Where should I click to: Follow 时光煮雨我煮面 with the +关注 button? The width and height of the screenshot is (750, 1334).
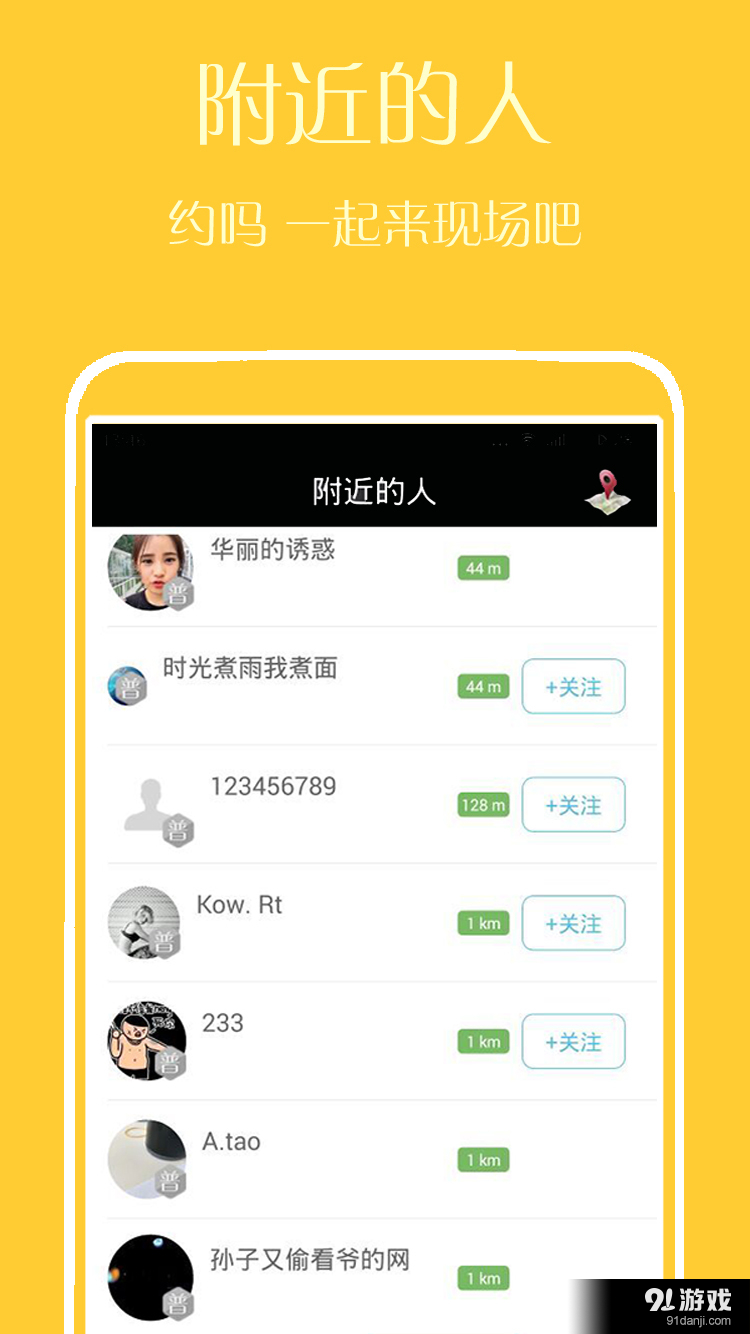(x=573, y=687)
